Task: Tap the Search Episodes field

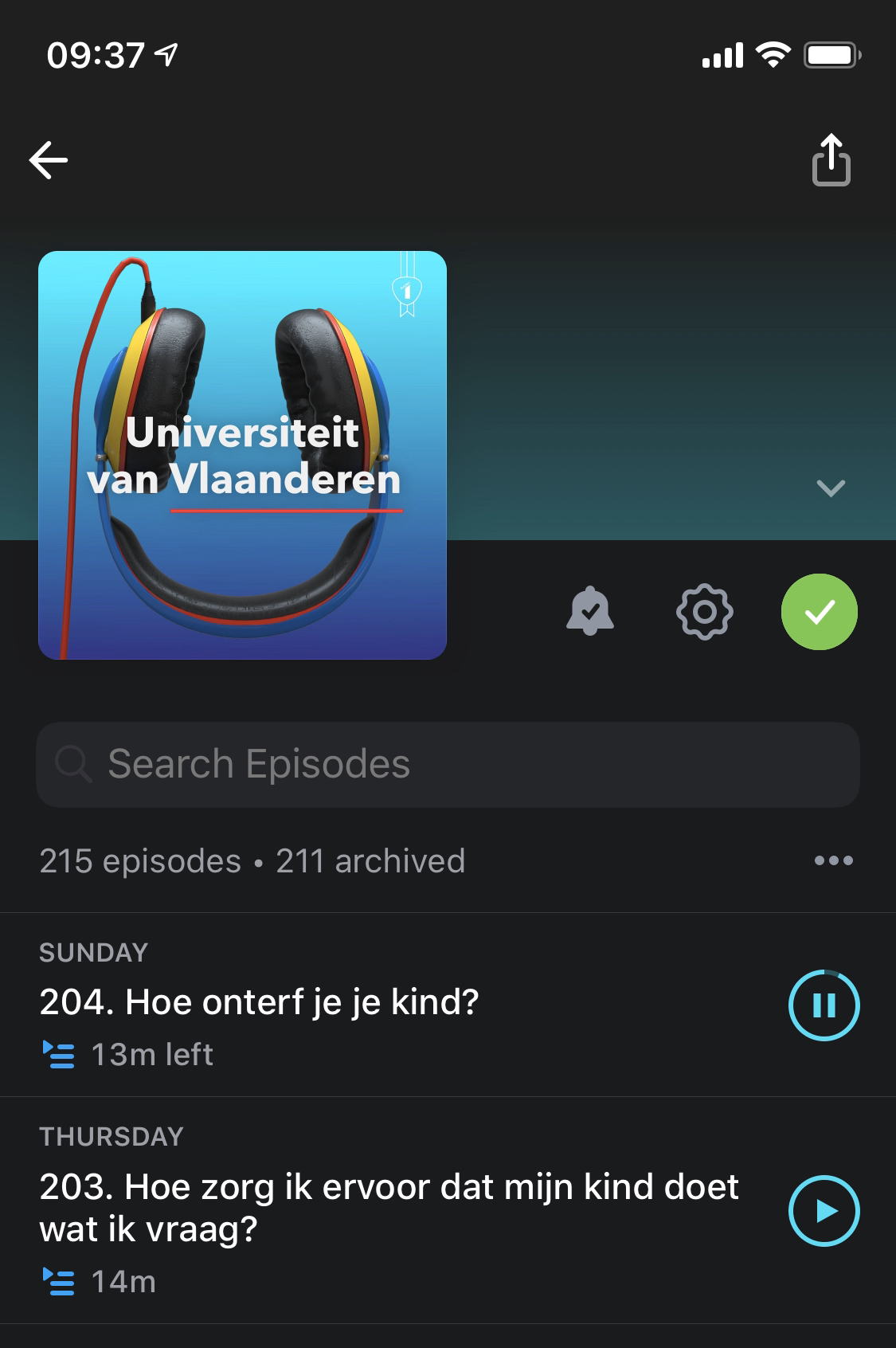Action: click(448, 765)
